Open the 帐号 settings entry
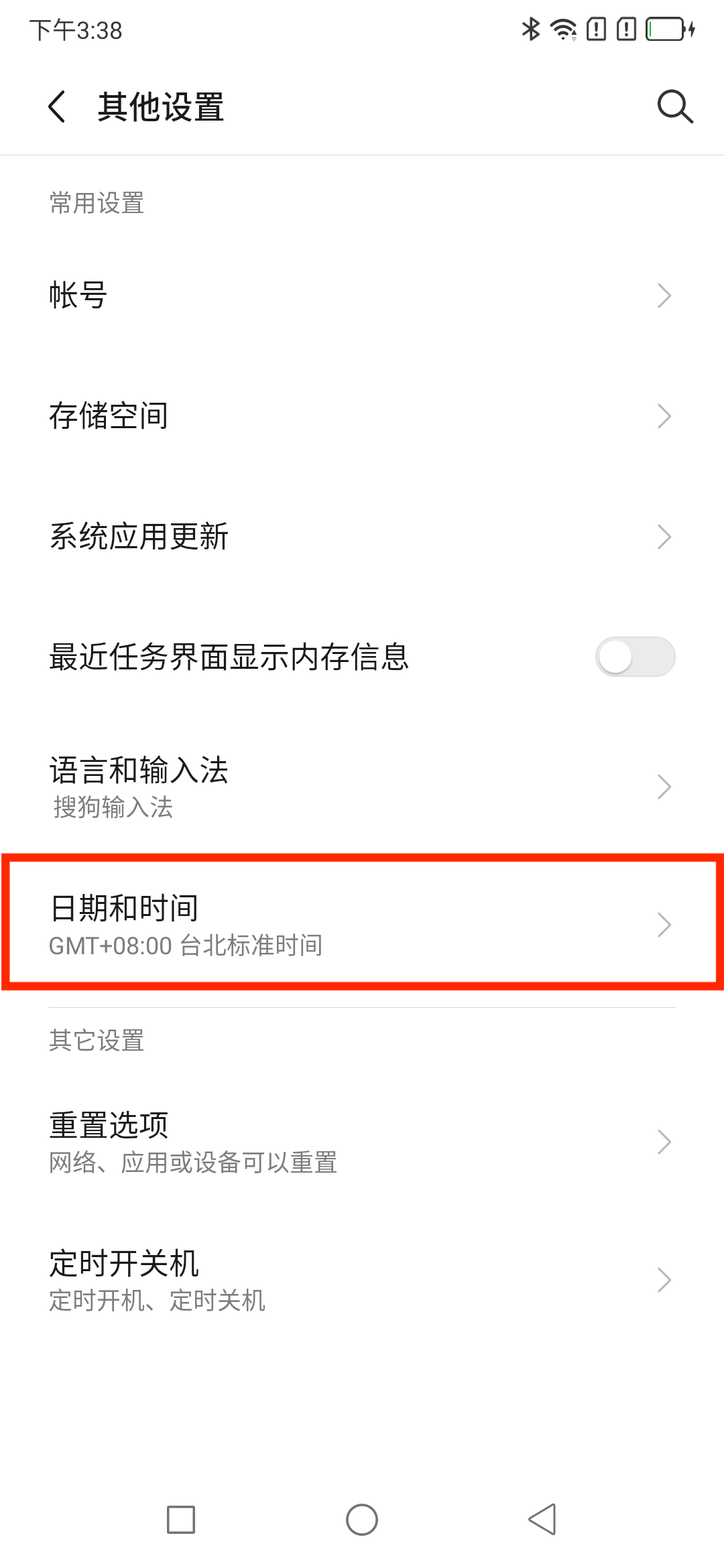Image resolution: width=724 pixels, height=1568 pixels. 362,295
